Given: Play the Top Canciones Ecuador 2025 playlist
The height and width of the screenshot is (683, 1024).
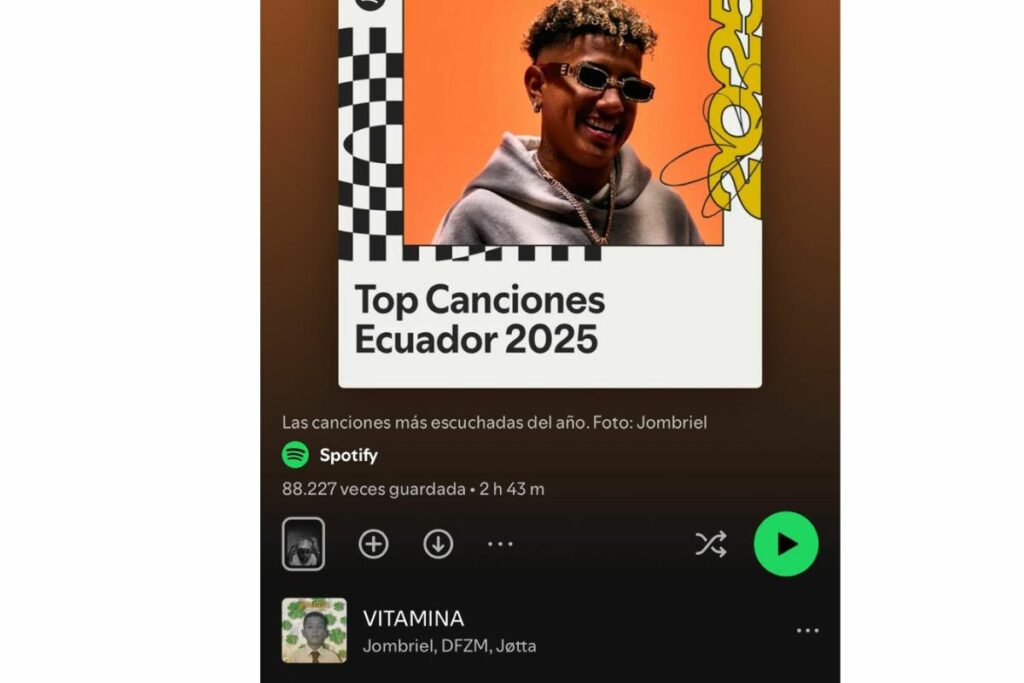Looking at the screenshot, I should (786, 544).
